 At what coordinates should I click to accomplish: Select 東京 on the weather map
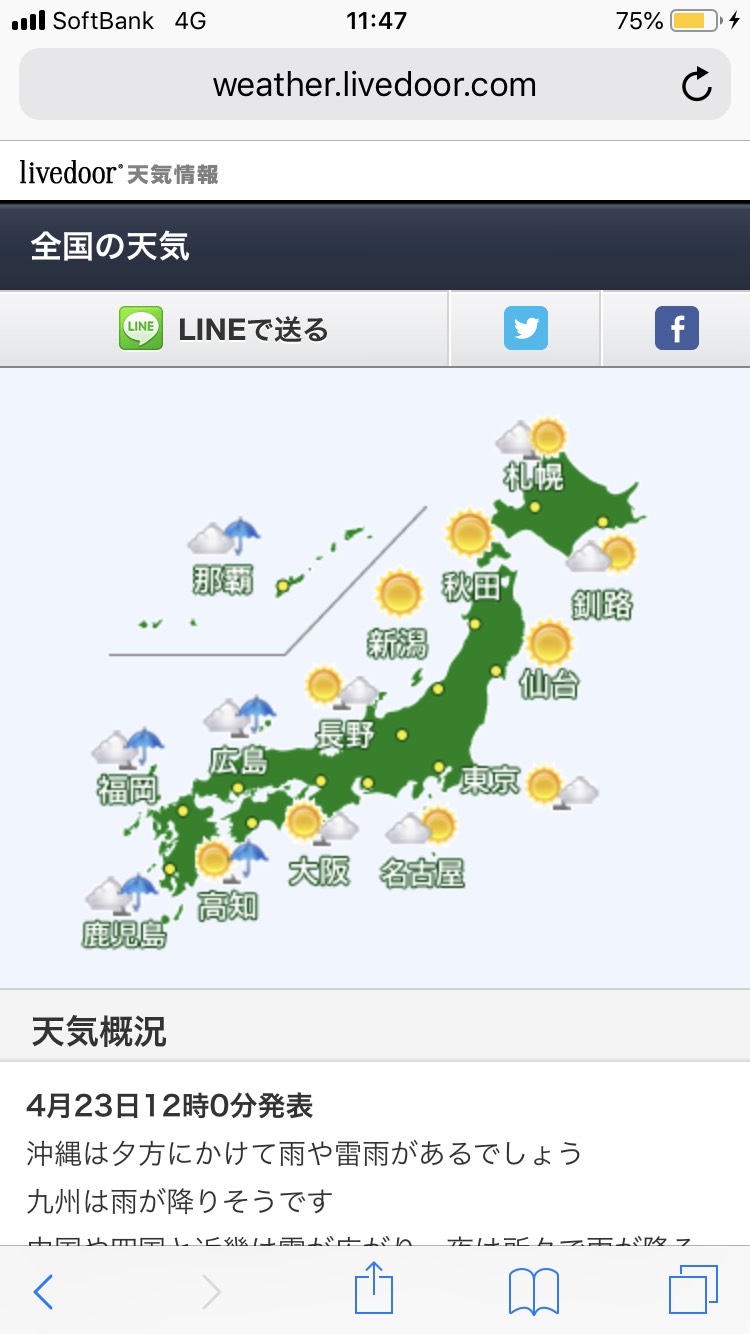pos(491,780)
